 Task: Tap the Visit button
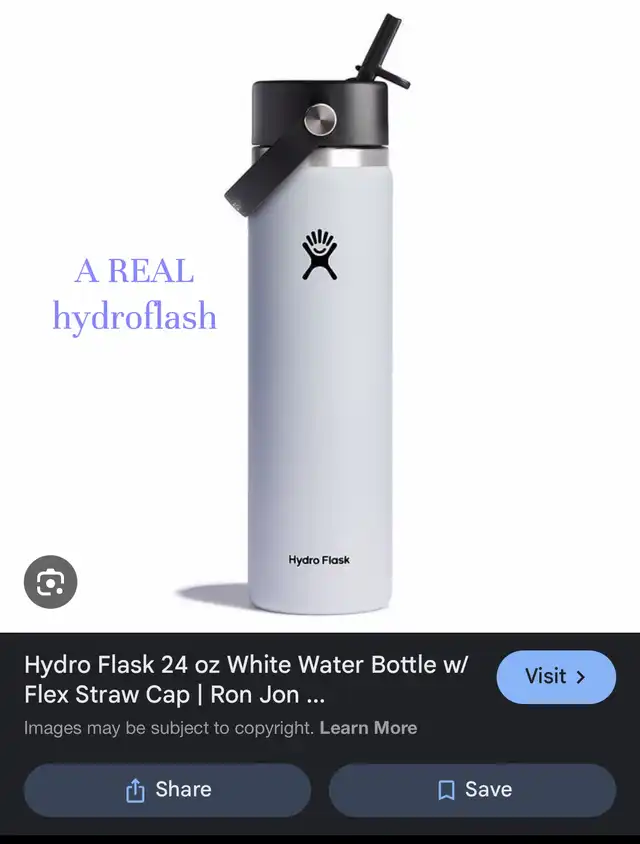(555, 677)
